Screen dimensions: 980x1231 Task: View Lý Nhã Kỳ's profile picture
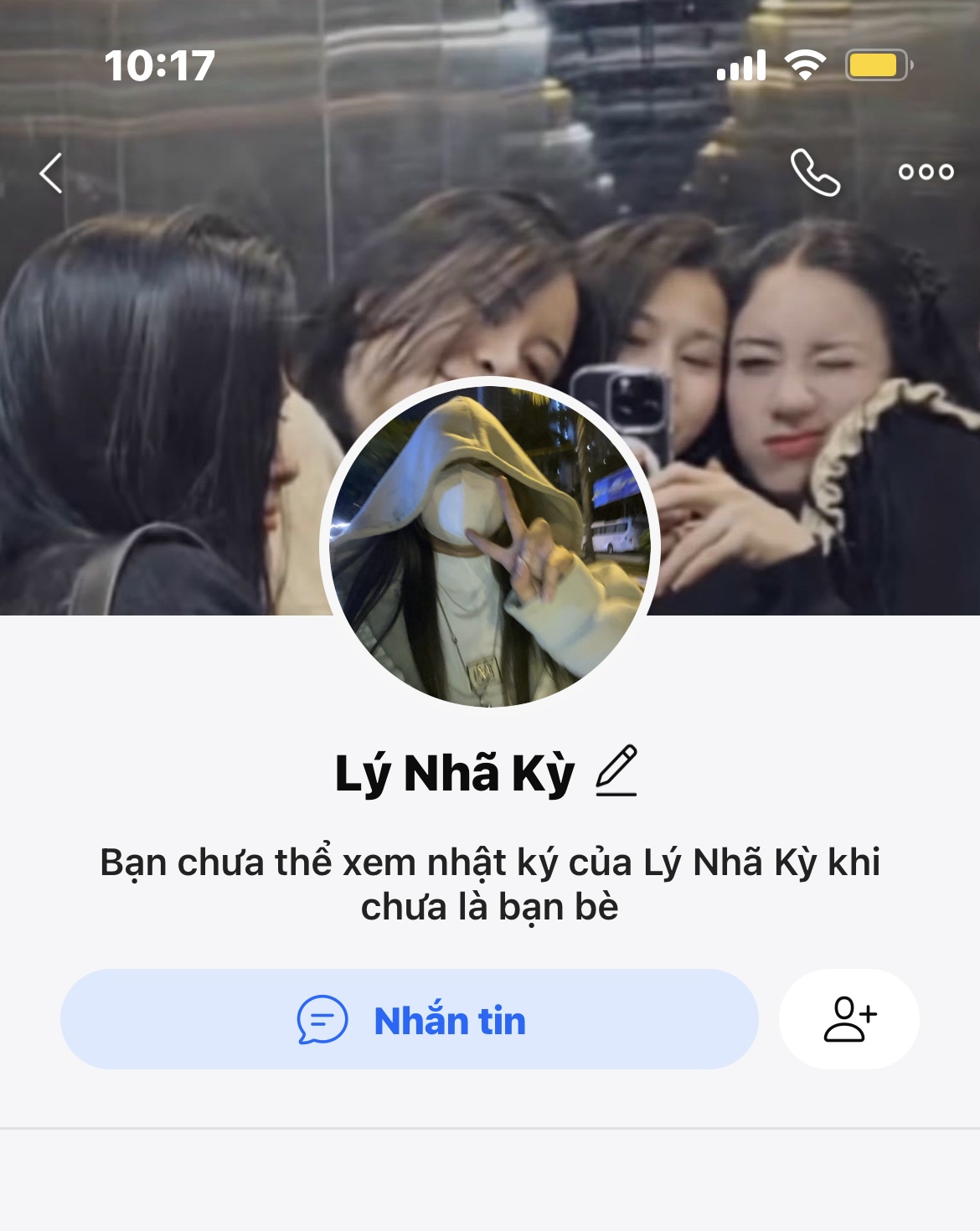tap(490, 546)
